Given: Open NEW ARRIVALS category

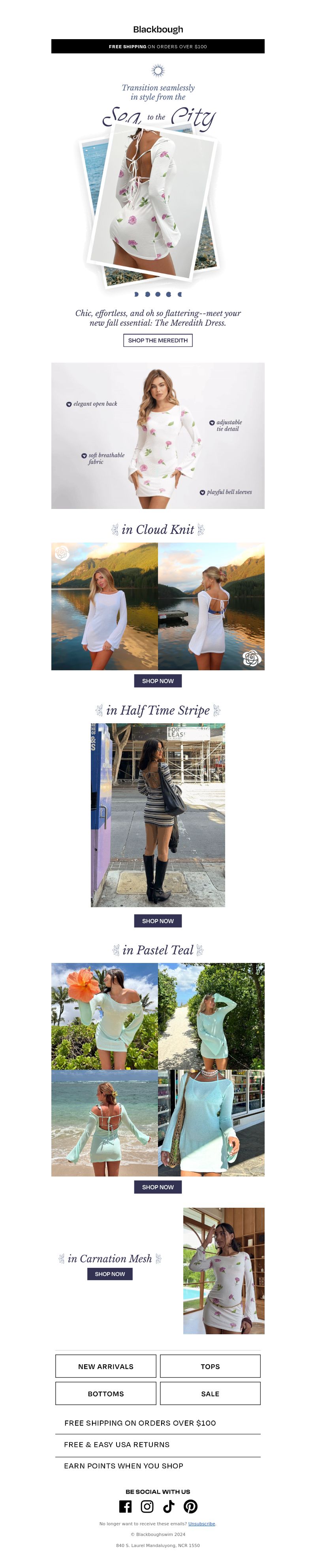Looking at the screenshot, I should click(x=106, y=1366).
